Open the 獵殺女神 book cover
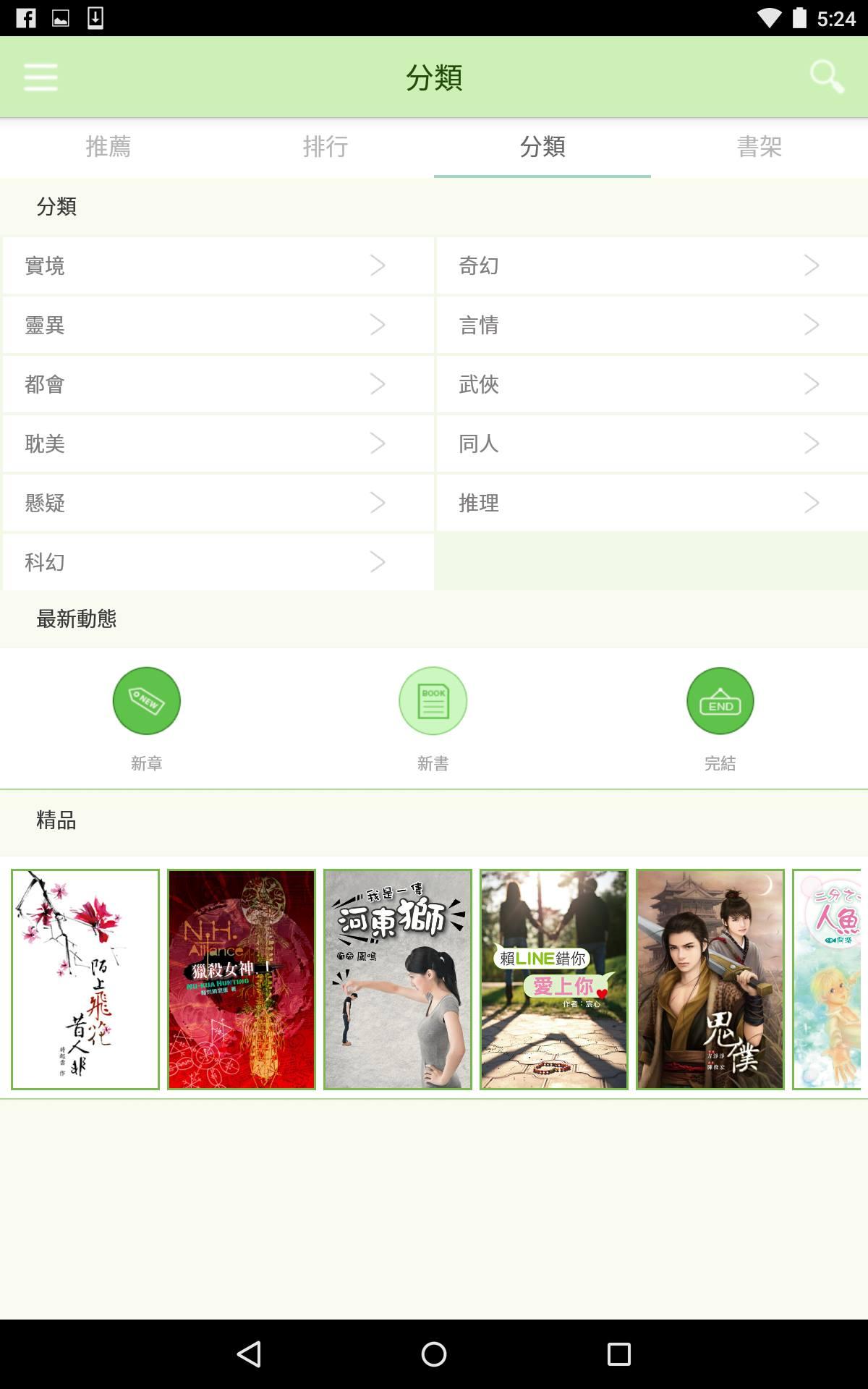868x1389 pixels. (x=242, y=979)
